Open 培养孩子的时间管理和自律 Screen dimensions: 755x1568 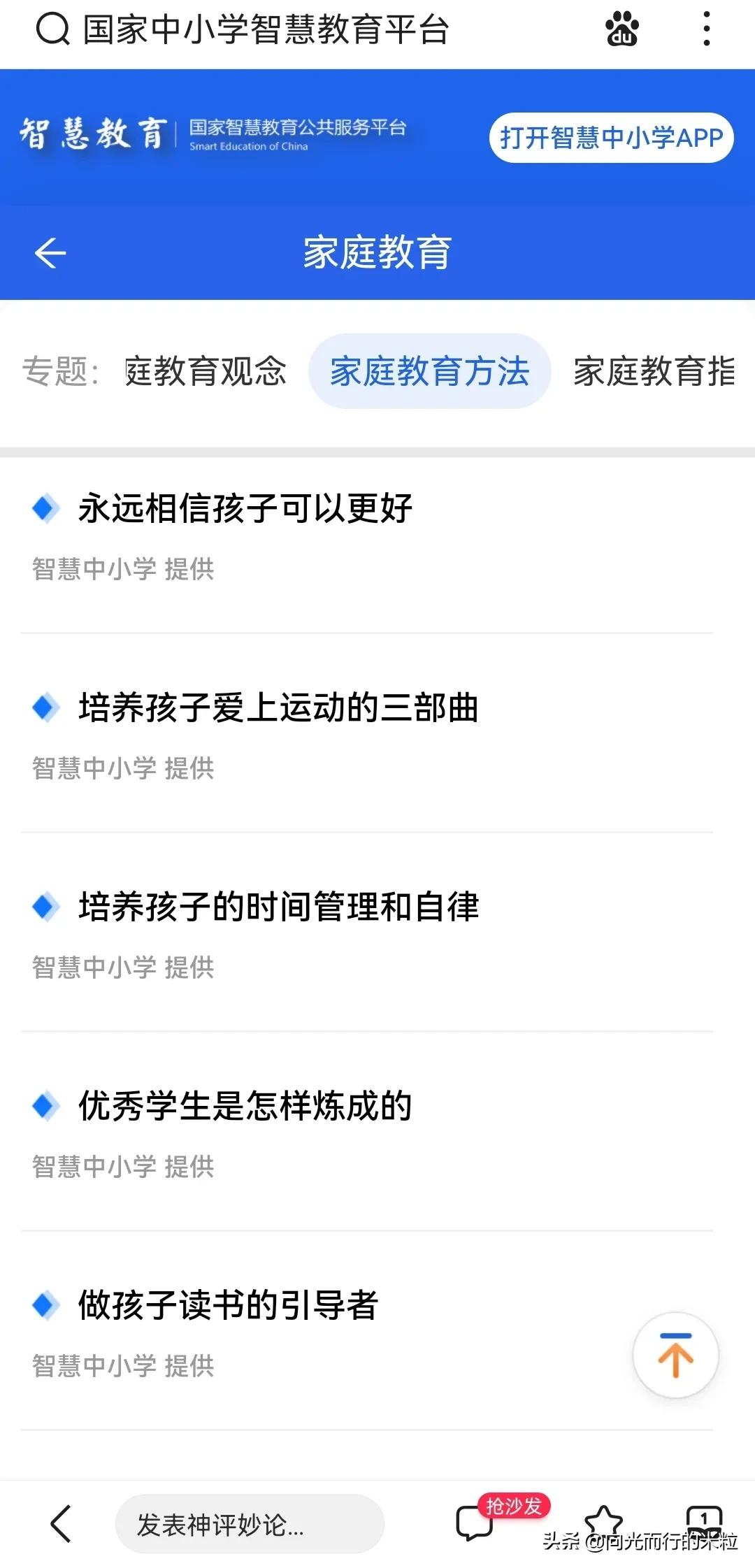coord(278,907)
